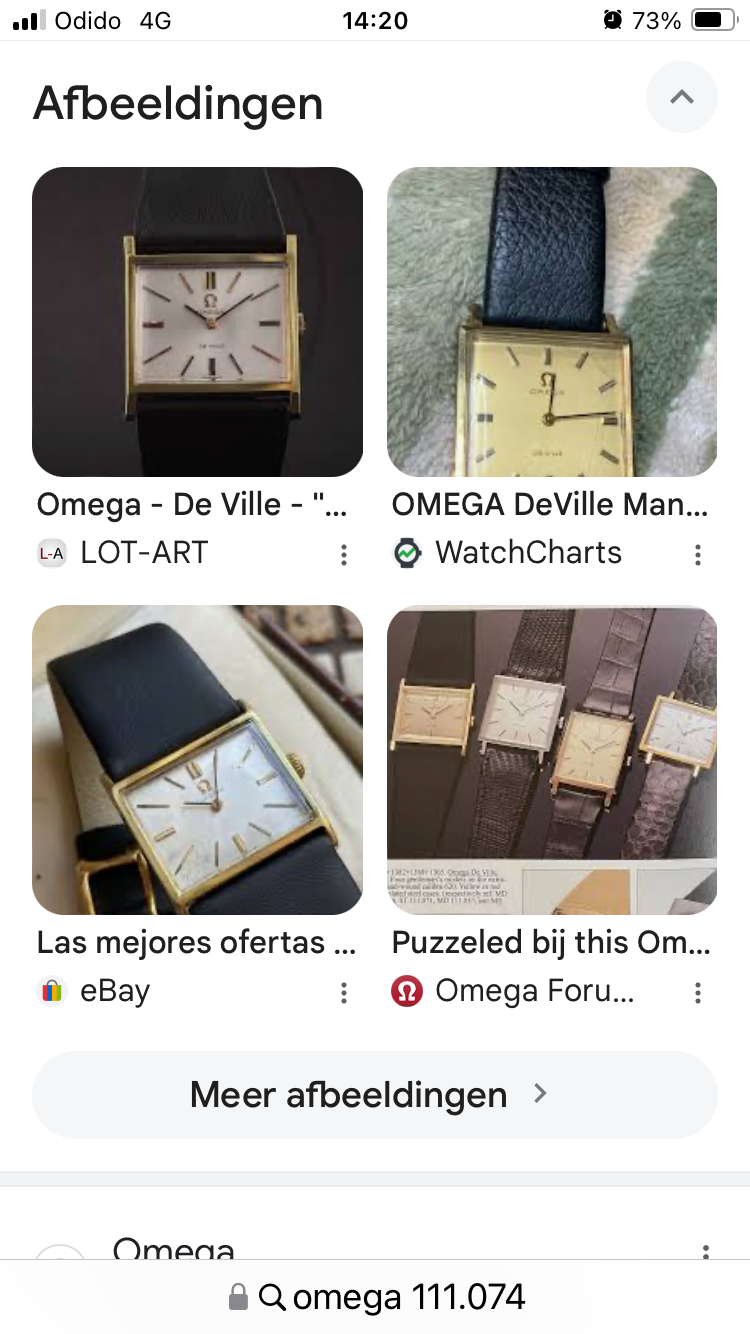Collapse the Afbeeldingen section
This screenshot has width=750, height=1334.
pyautogui.click(x=682, y=97)
